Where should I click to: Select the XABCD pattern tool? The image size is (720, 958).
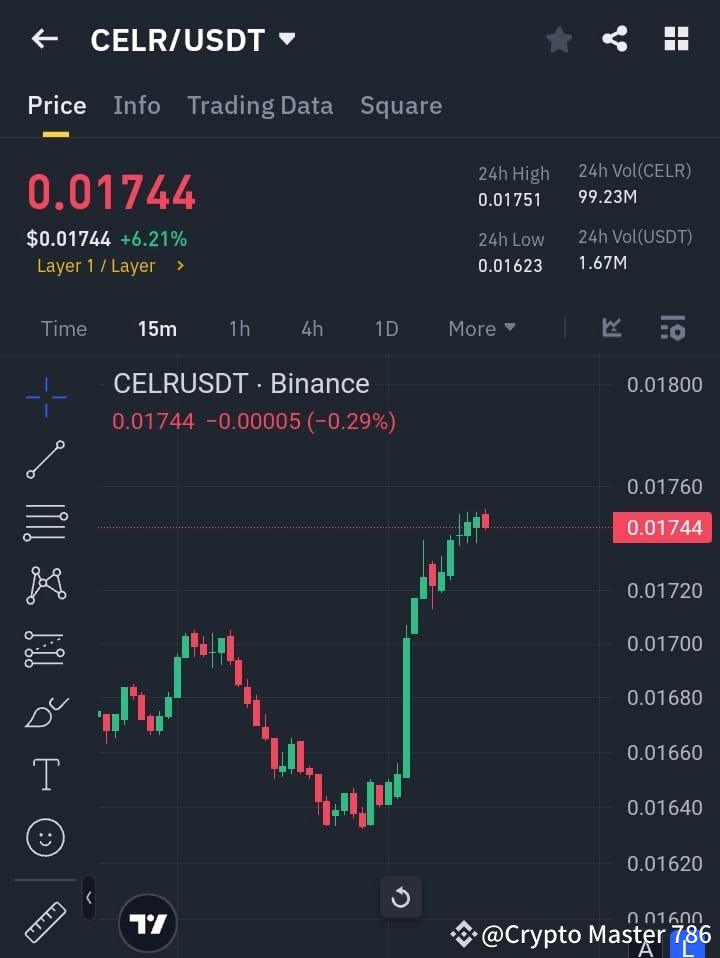pos(45,586)
